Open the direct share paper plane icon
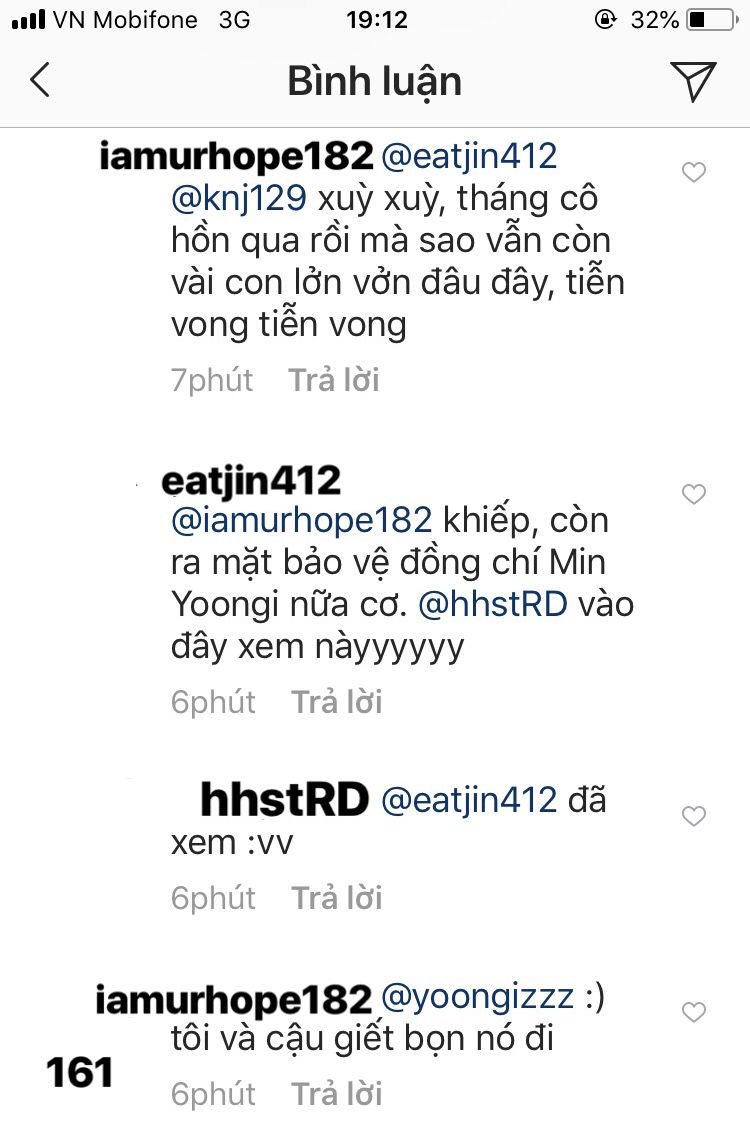Image resolution: width=750 pixels, height=1132 pixels. coord(692,80)
